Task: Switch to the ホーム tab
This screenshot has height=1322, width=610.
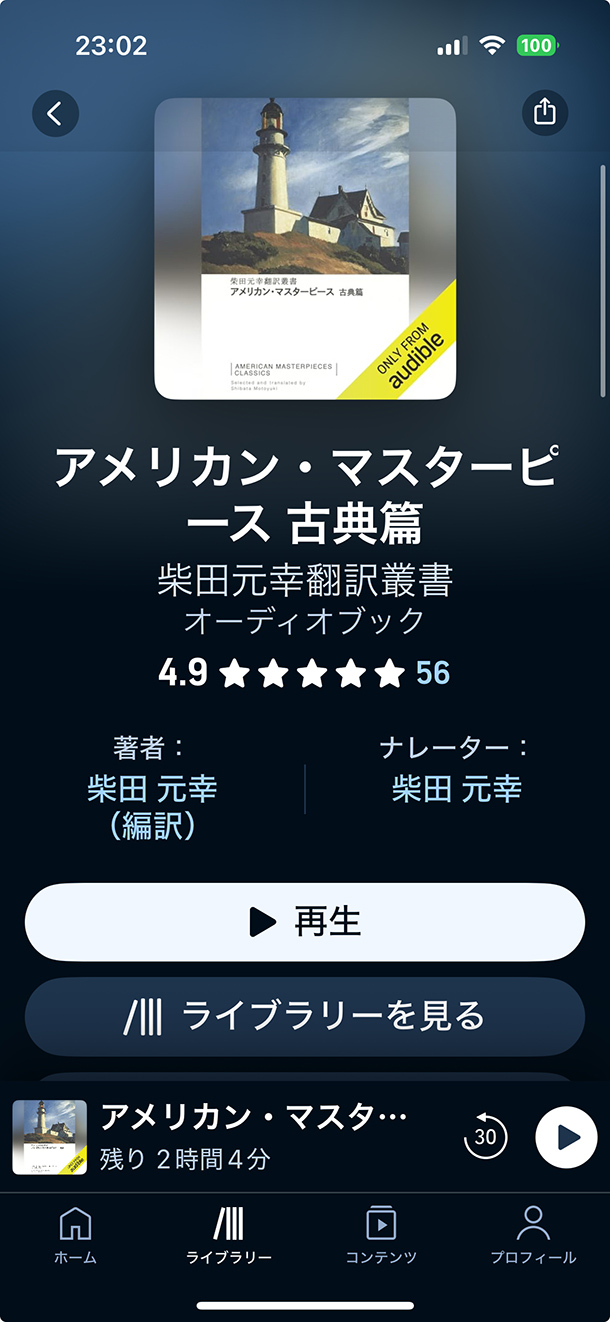Action: (76, 1236)
